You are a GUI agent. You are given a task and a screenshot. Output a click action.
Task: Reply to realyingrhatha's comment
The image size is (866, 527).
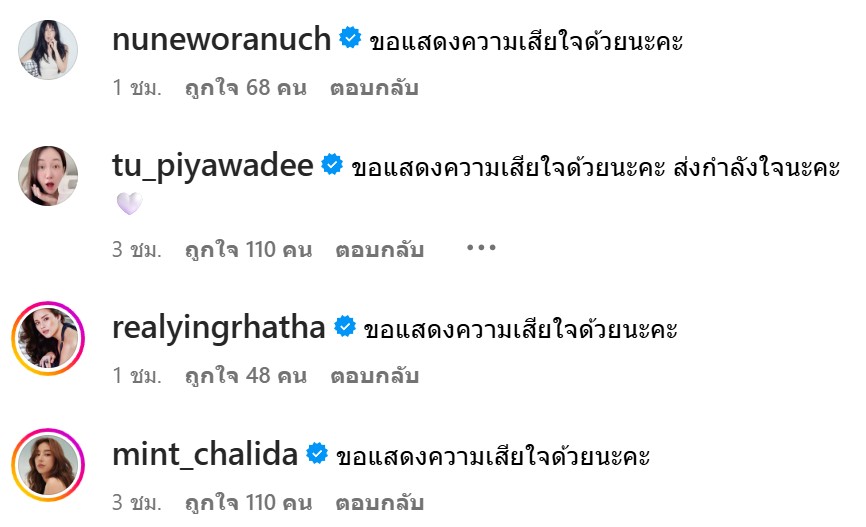(x=374, y=377)
